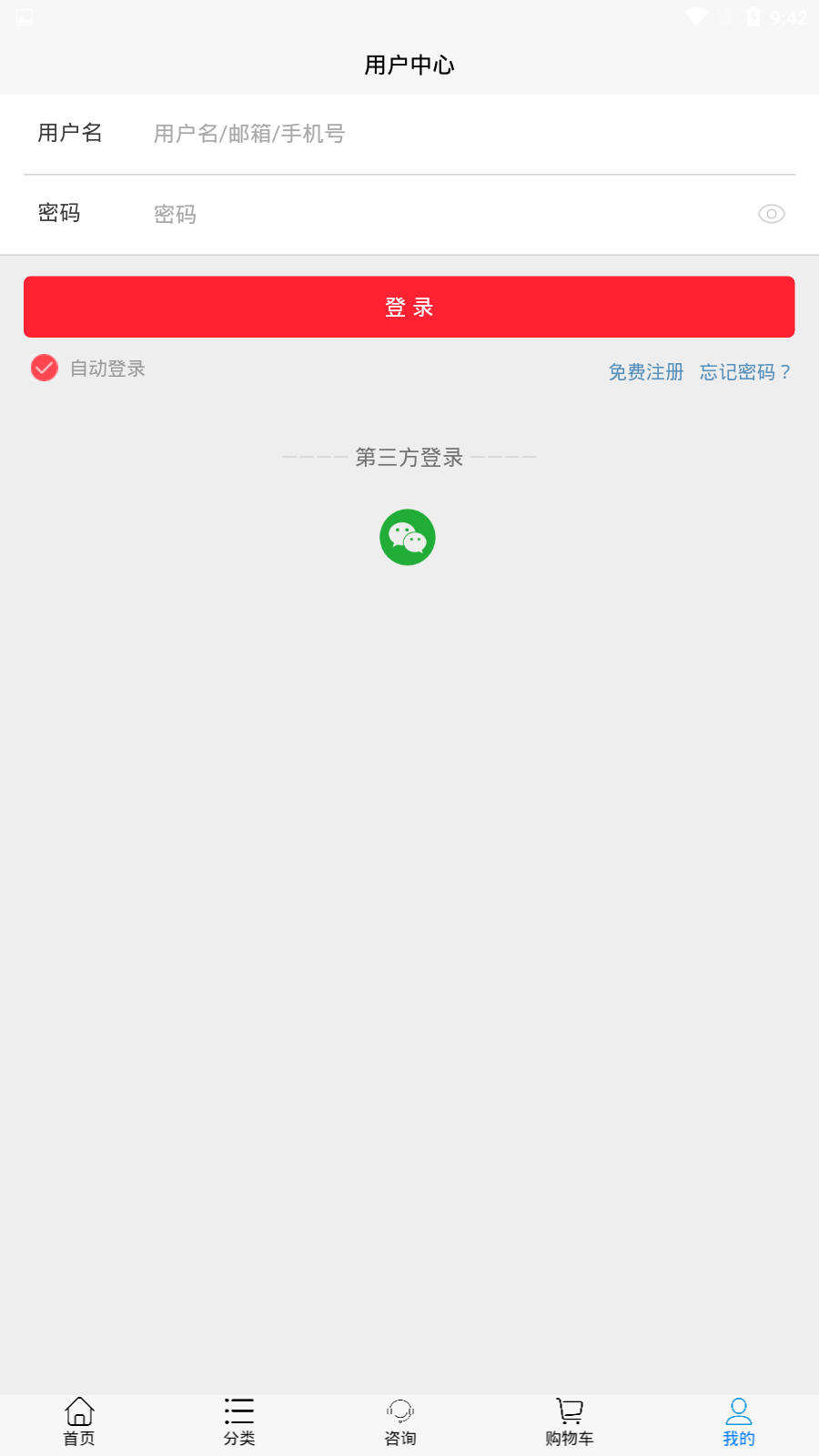Open the 免费注册 registration link

(645, 371)
